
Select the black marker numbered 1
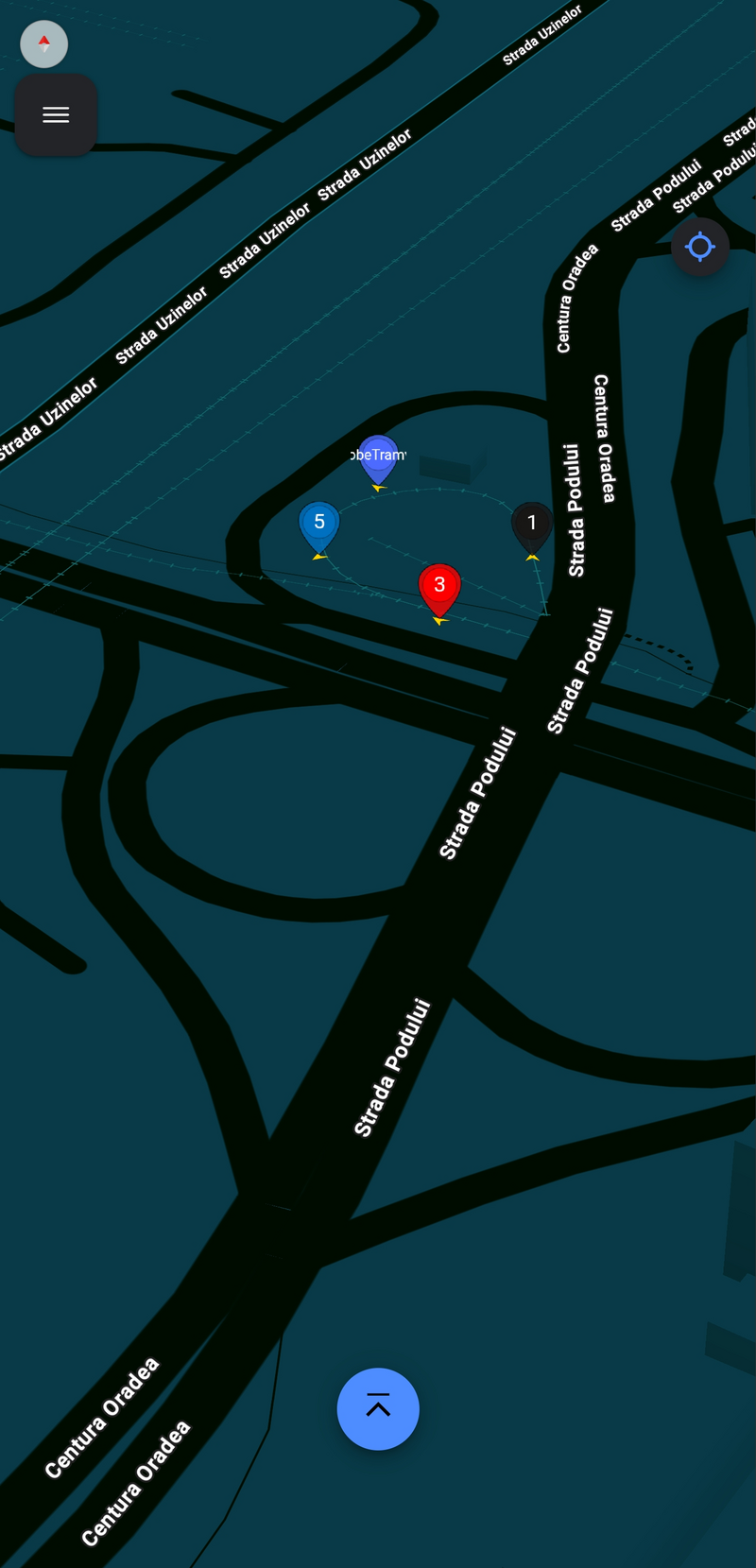click(x=532, y=525)
